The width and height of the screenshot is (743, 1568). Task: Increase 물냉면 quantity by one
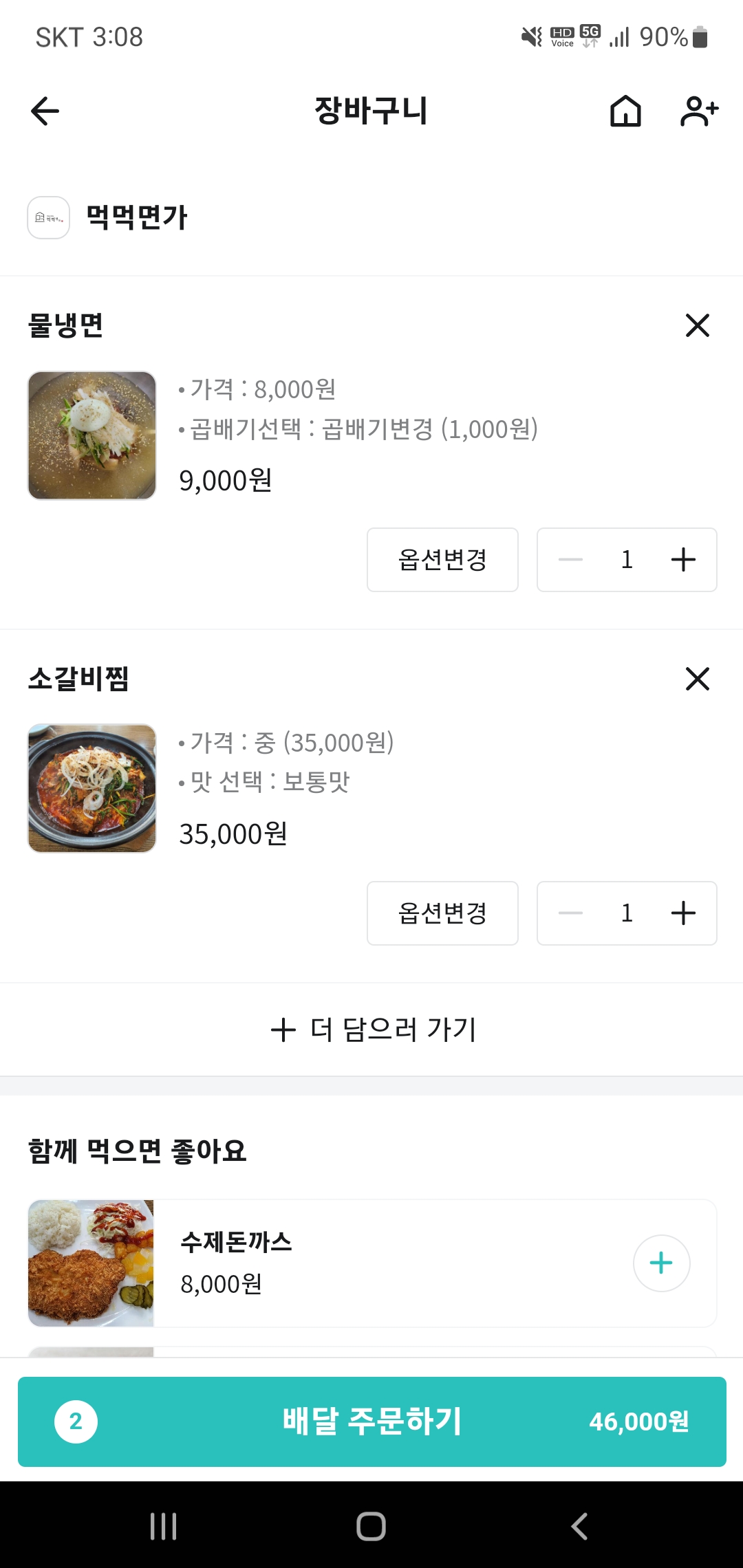pos(683,560)
